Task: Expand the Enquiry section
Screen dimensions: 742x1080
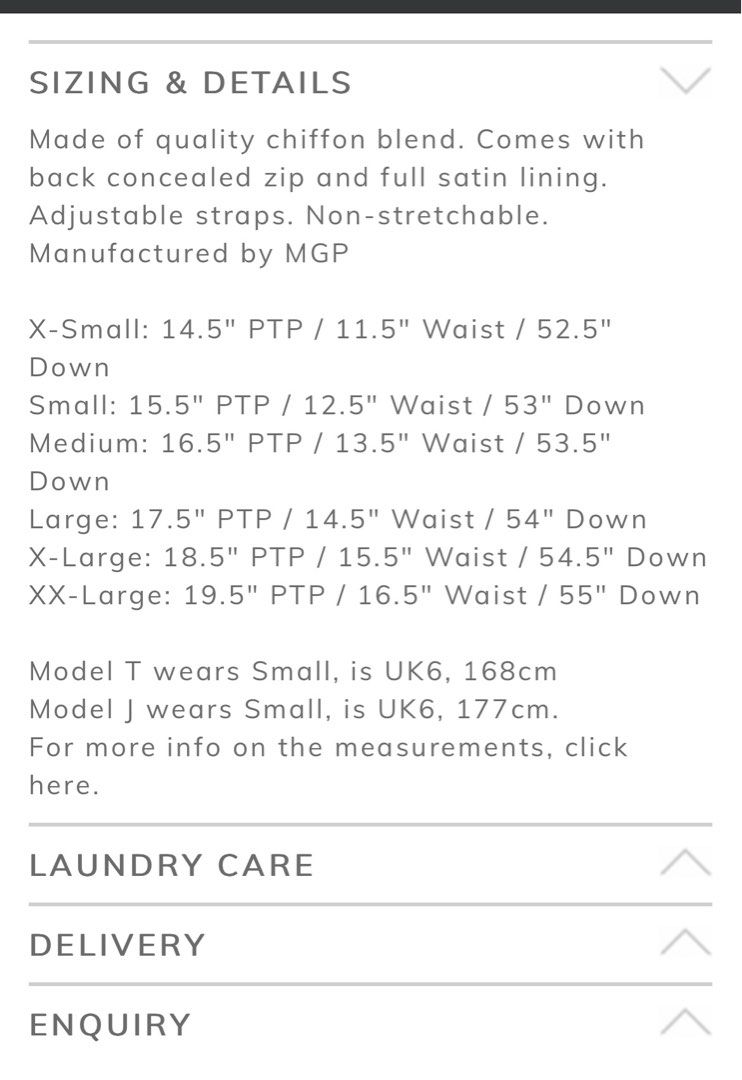Action: tap(685, 1023)
